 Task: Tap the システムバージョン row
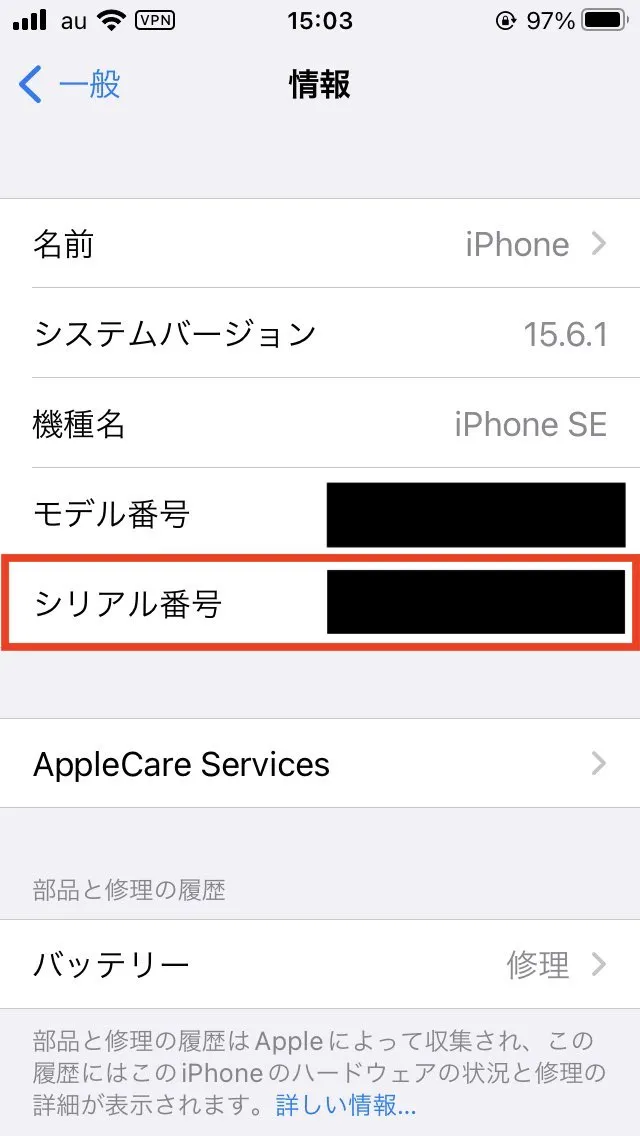(320, 334)
